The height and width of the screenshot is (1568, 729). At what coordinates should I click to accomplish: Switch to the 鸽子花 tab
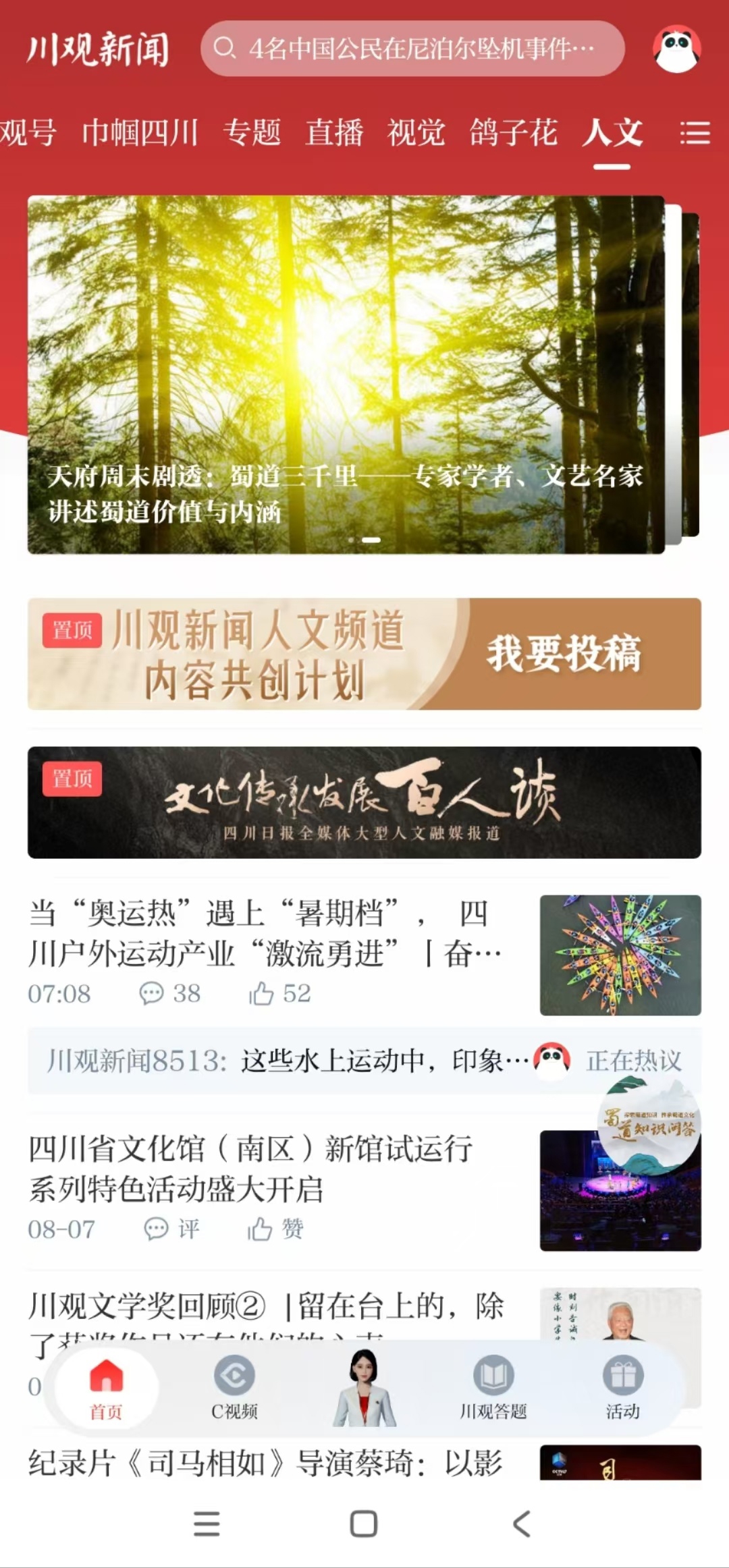pos(514,132)
